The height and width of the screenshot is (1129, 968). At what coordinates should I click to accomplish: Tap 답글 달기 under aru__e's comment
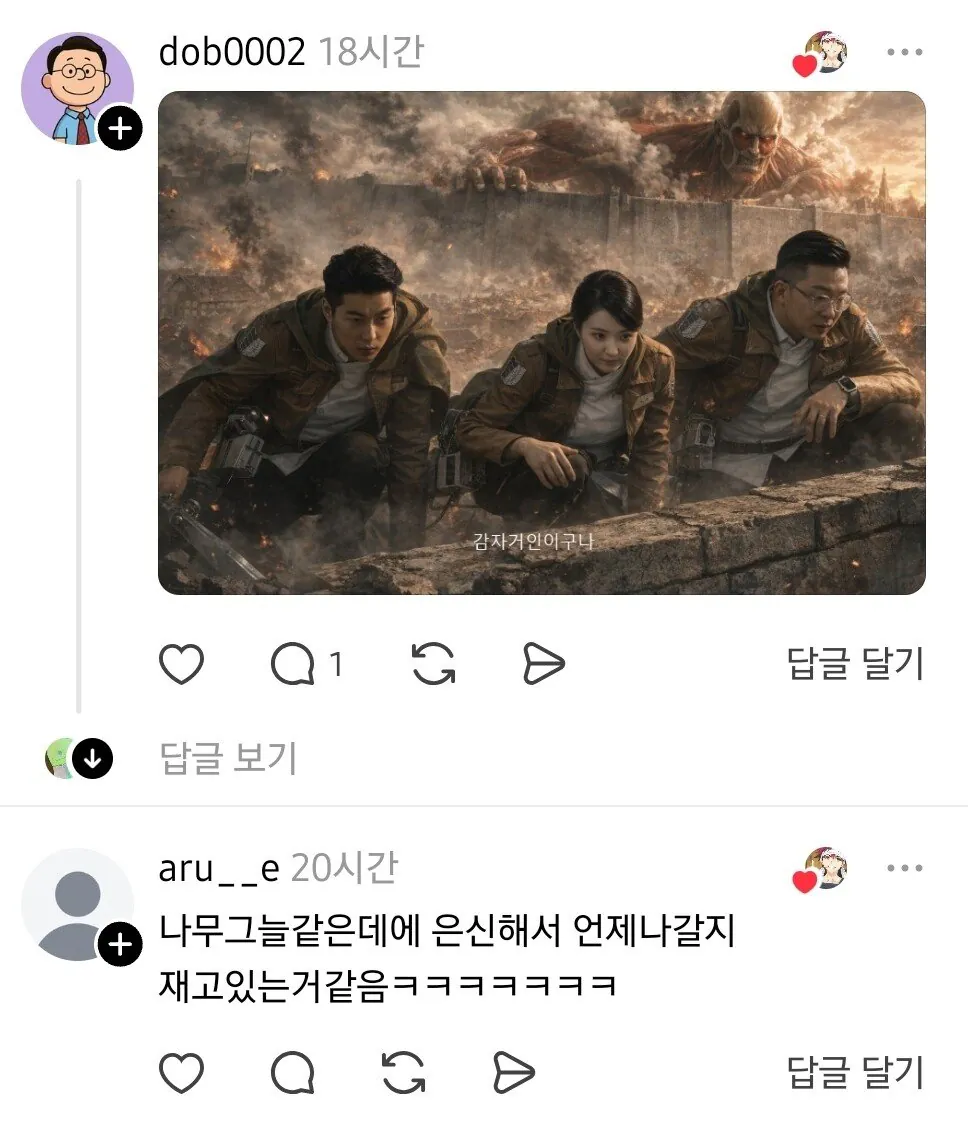tap(855, 1073)
